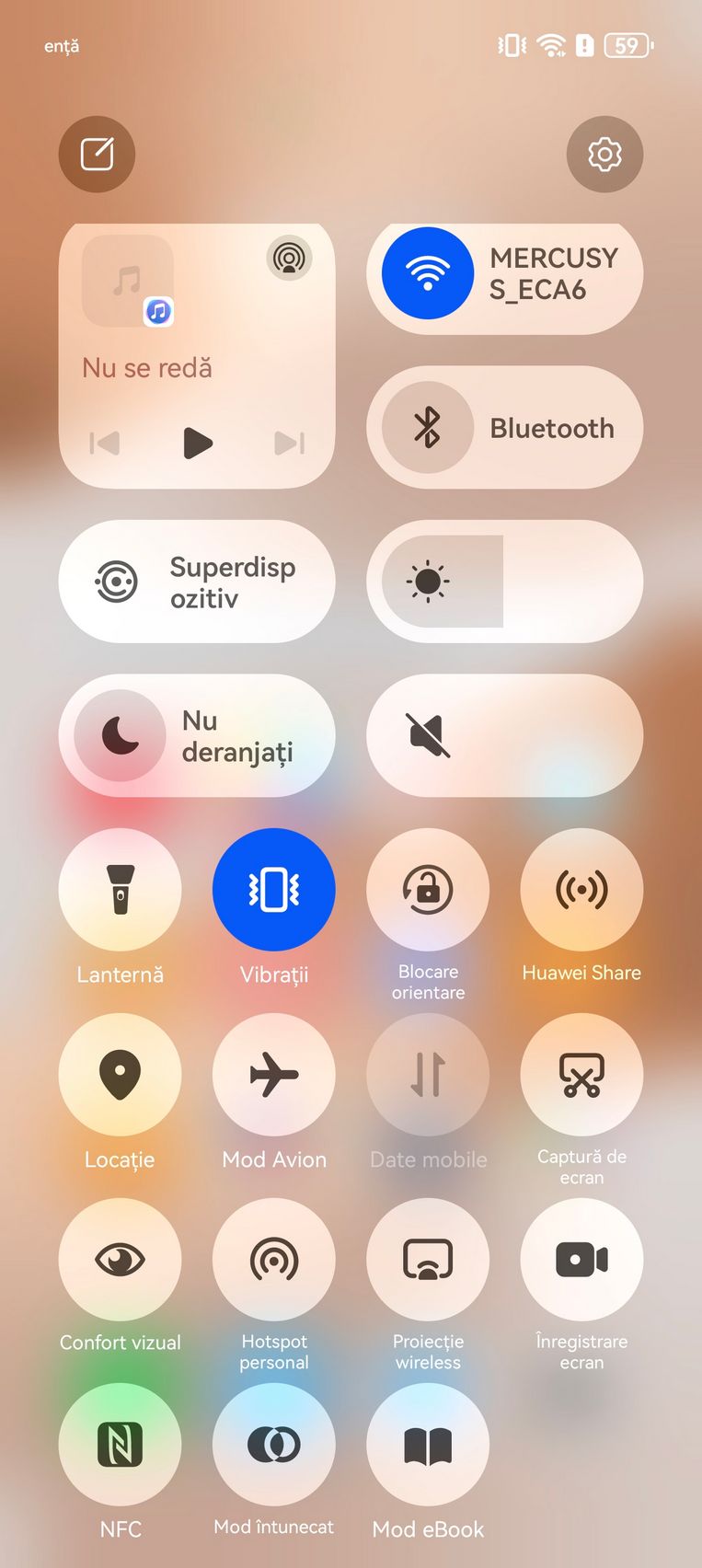The height and width of the screenshot is (1568, 702).
Task: Play music in the media card
Action: click(x=197, y=443)
